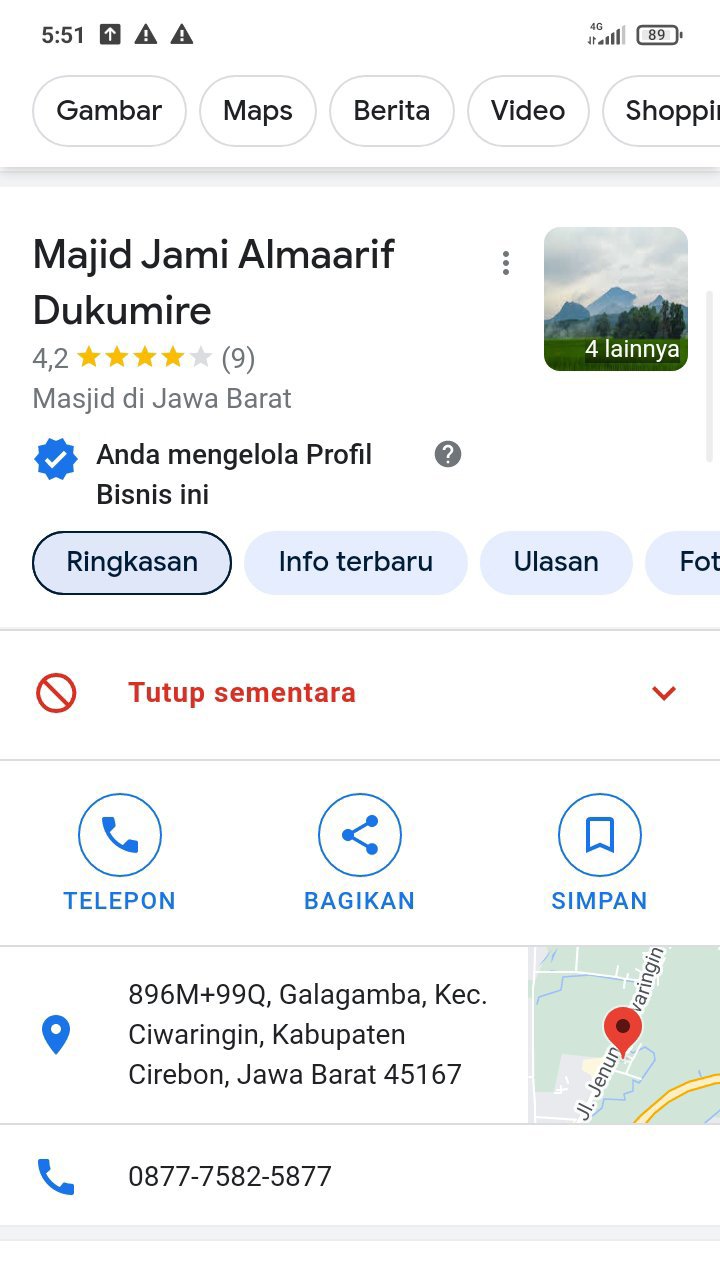Screen dimensions: 720x1280
Task: Switch to the Video search tab
Action: (527, 111)
